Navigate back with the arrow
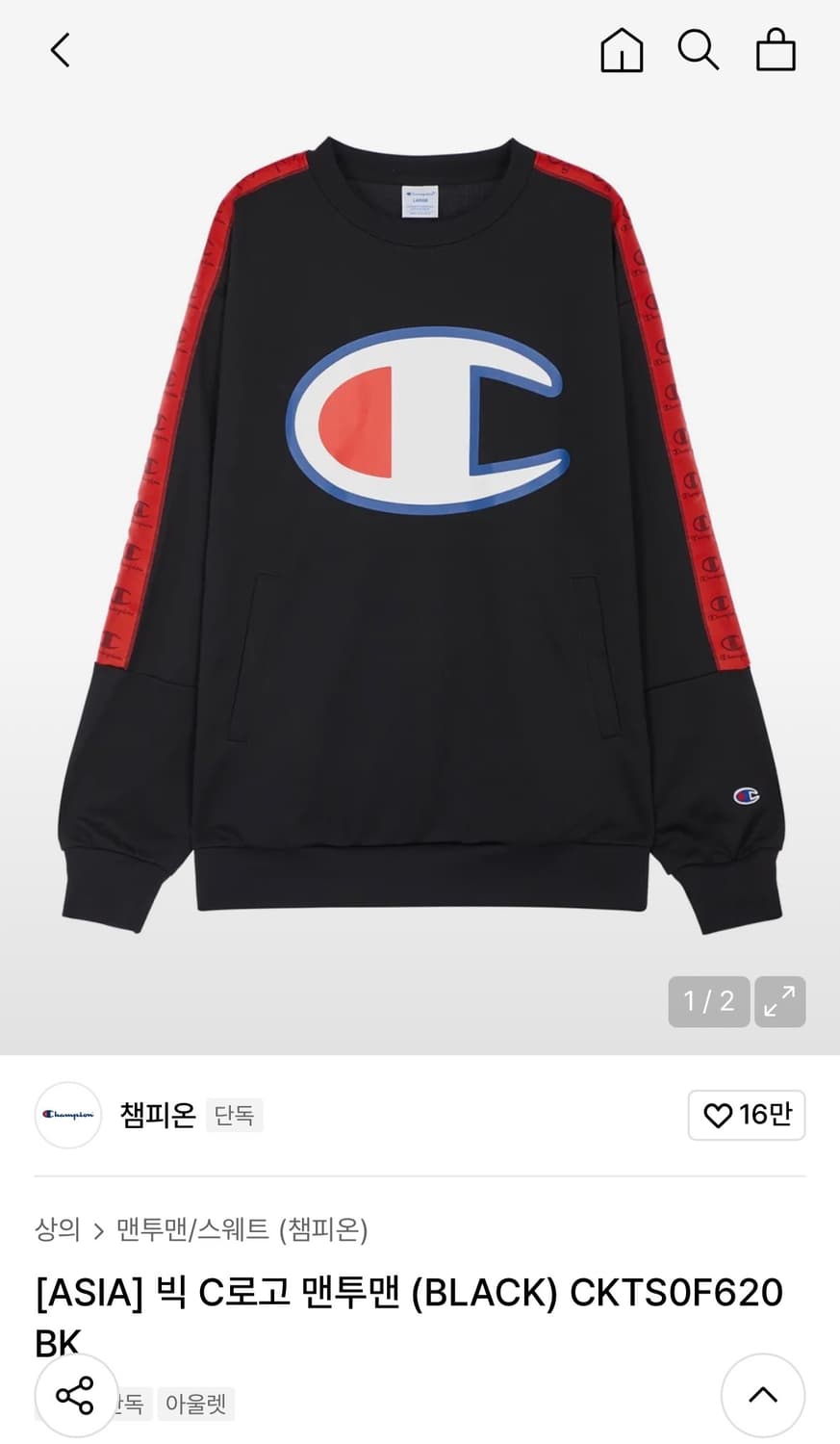This screenshot has height=1444, width=840. (60, 51)
